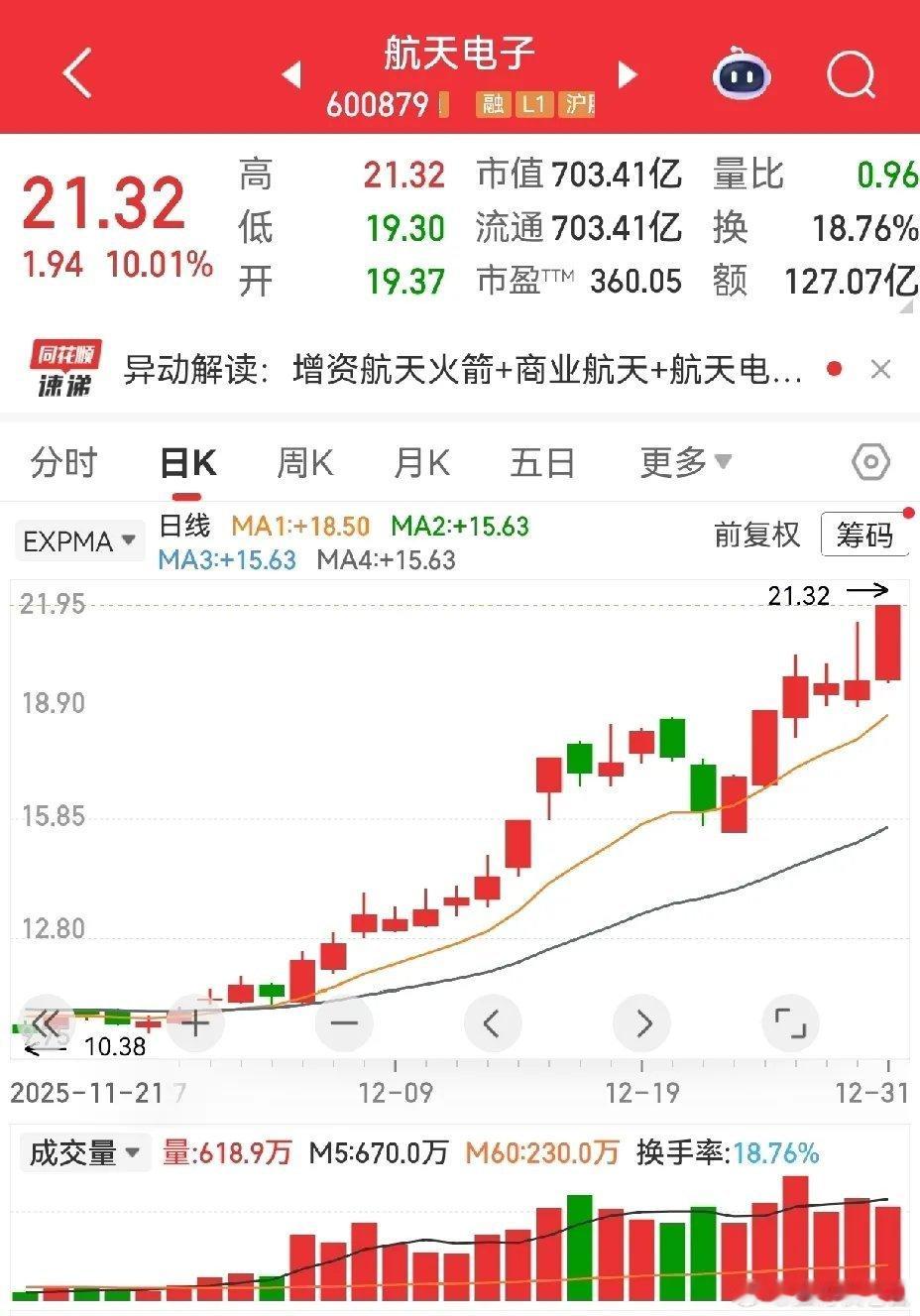Switch to the 周K chart tab
Screen dimensions: 920x1316
pos(304,462)
